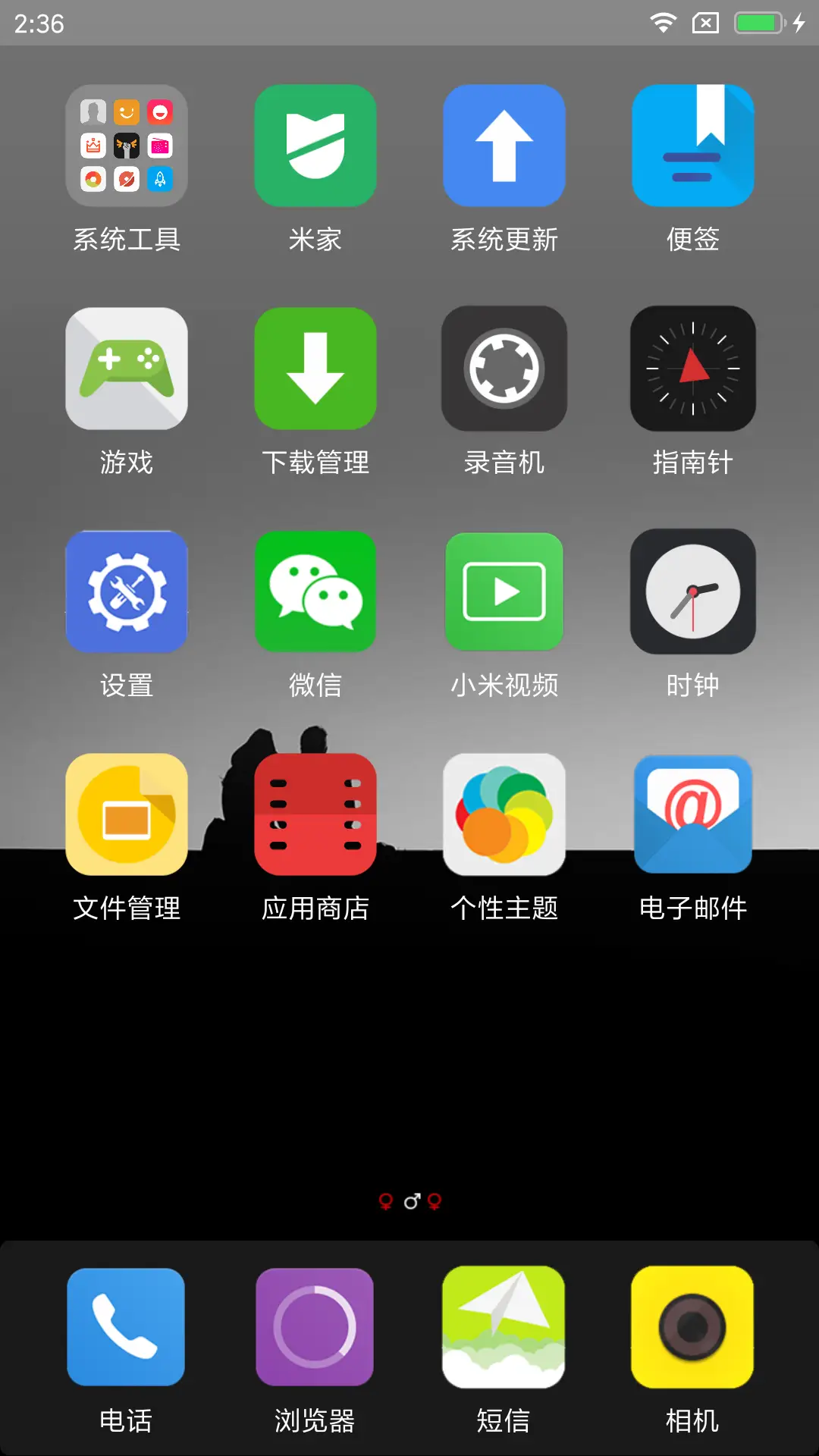Open 短信 messaging app
Image resolution: width=819 pixels, height=1456 pixels.
coord(504,1328)
